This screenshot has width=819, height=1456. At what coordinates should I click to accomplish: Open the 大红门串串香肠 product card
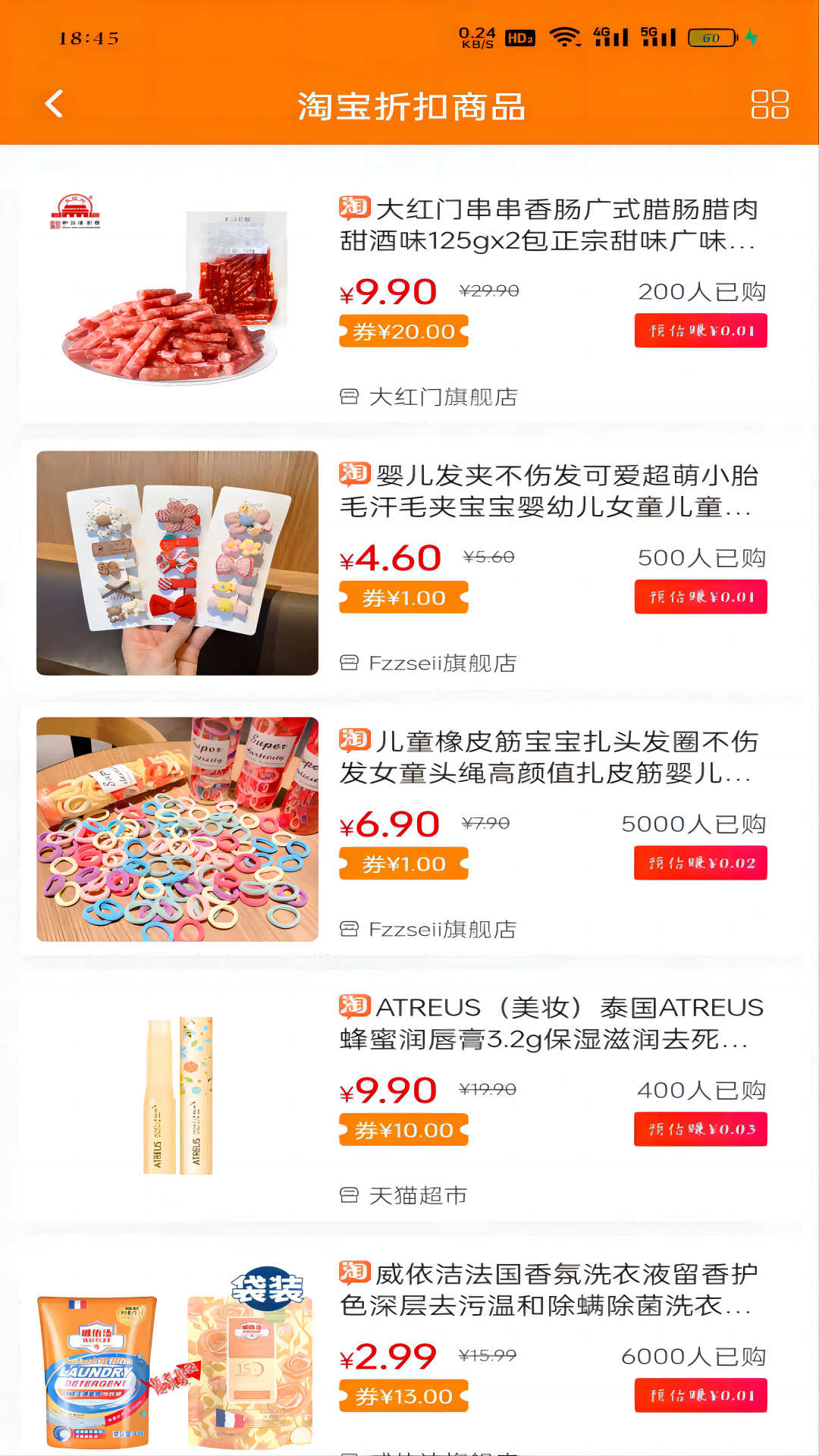[x=546, y=225]
